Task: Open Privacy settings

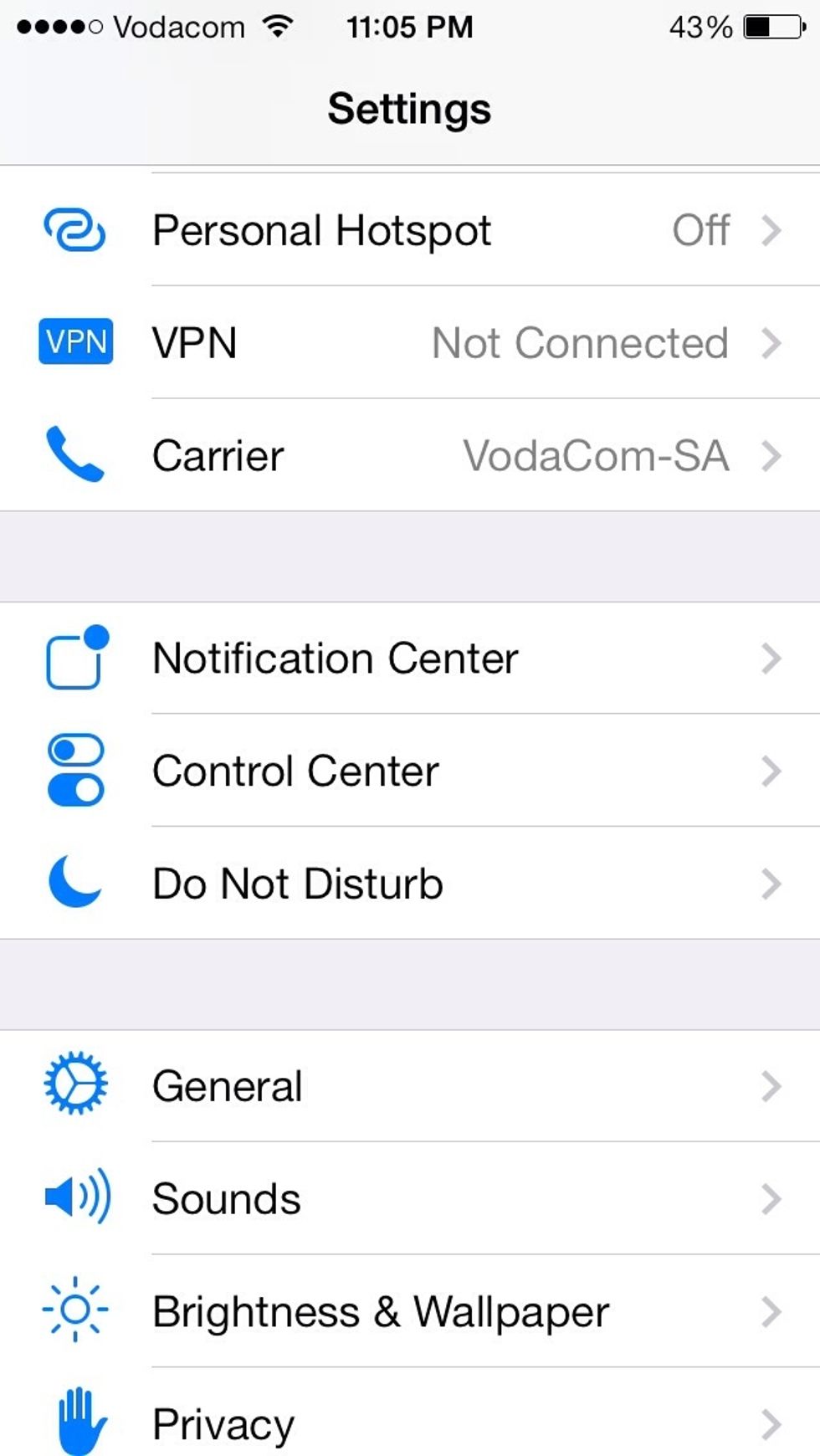Action: point(410,1412)
